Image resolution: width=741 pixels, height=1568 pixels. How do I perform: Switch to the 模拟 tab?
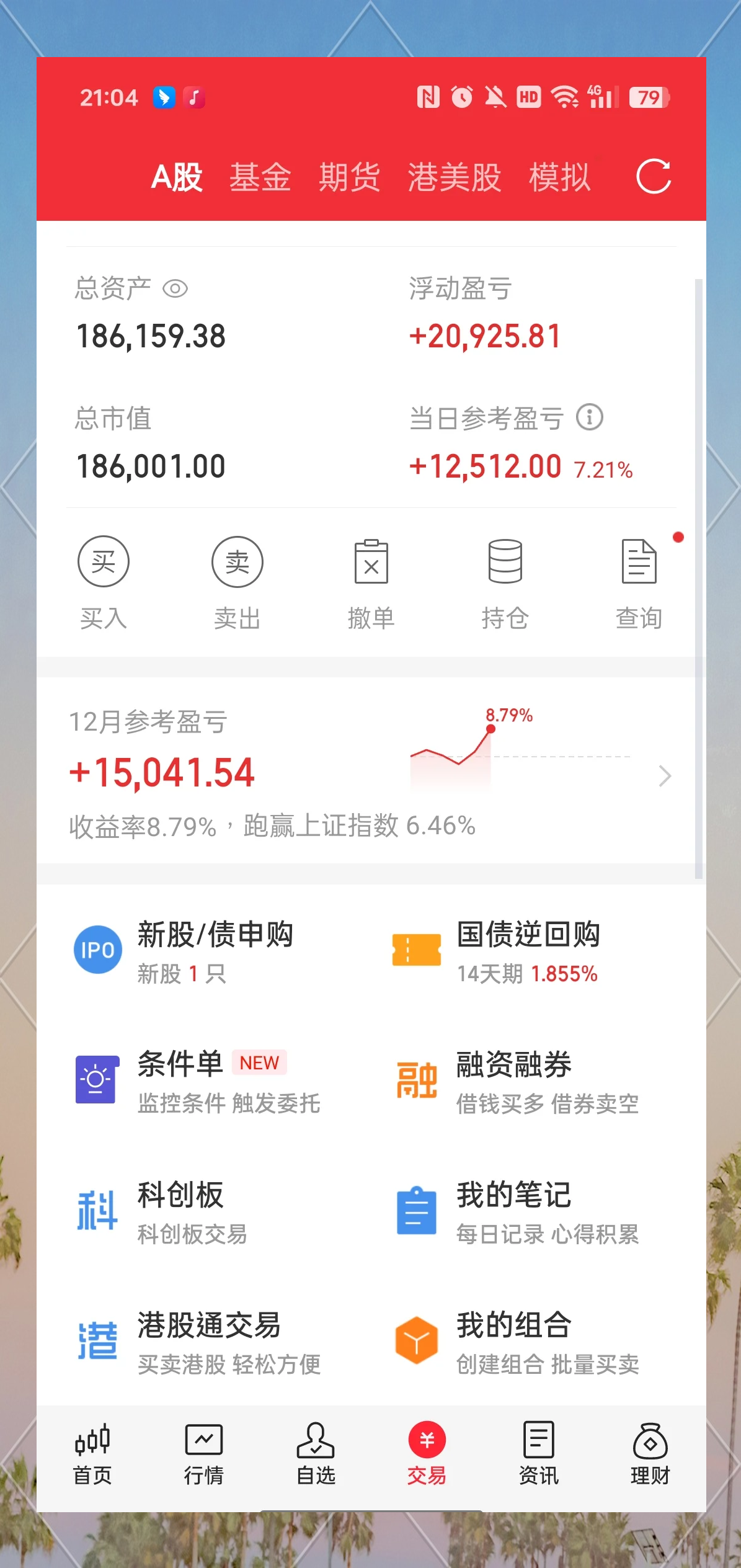tap(559, 177)
